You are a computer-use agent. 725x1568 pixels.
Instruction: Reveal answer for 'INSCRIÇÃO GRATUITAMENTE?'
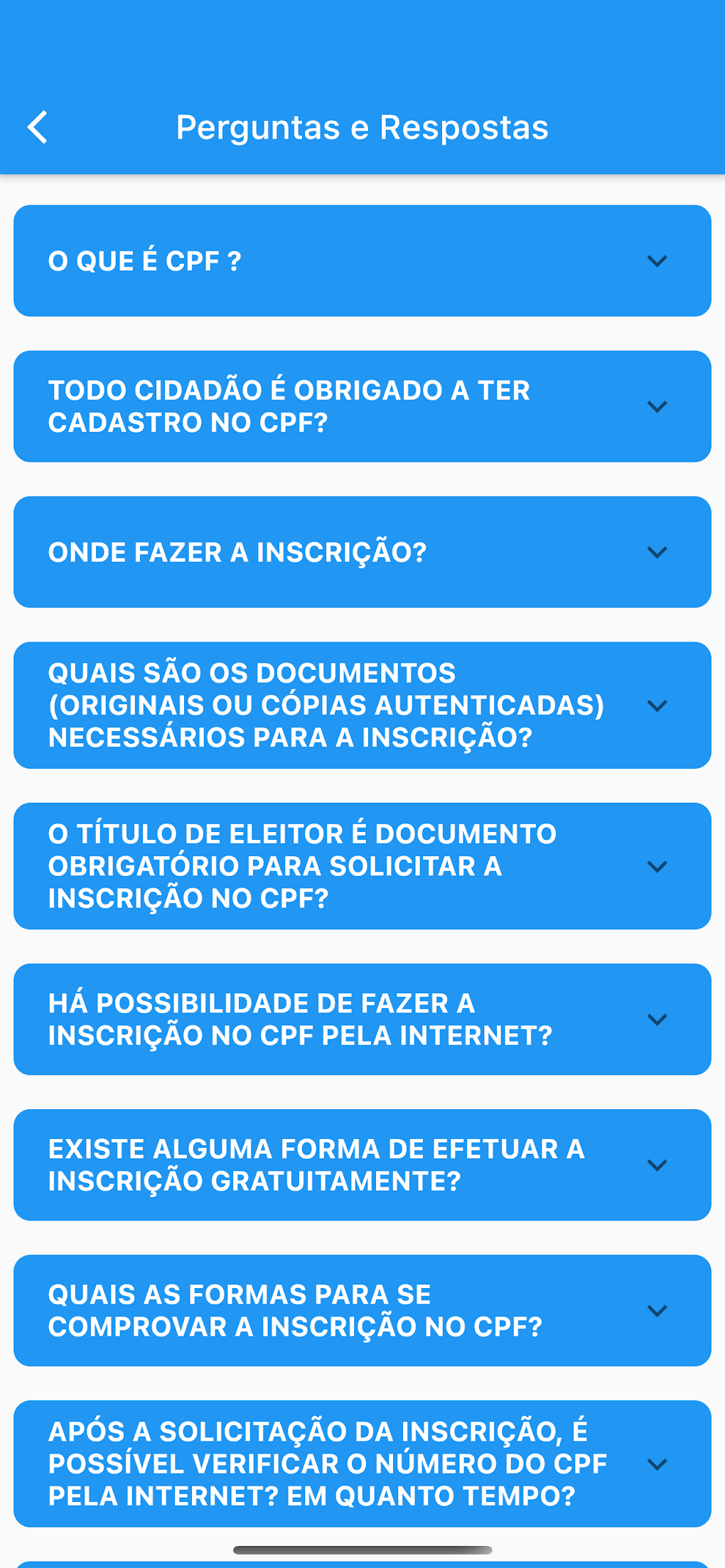[362, 1164]
